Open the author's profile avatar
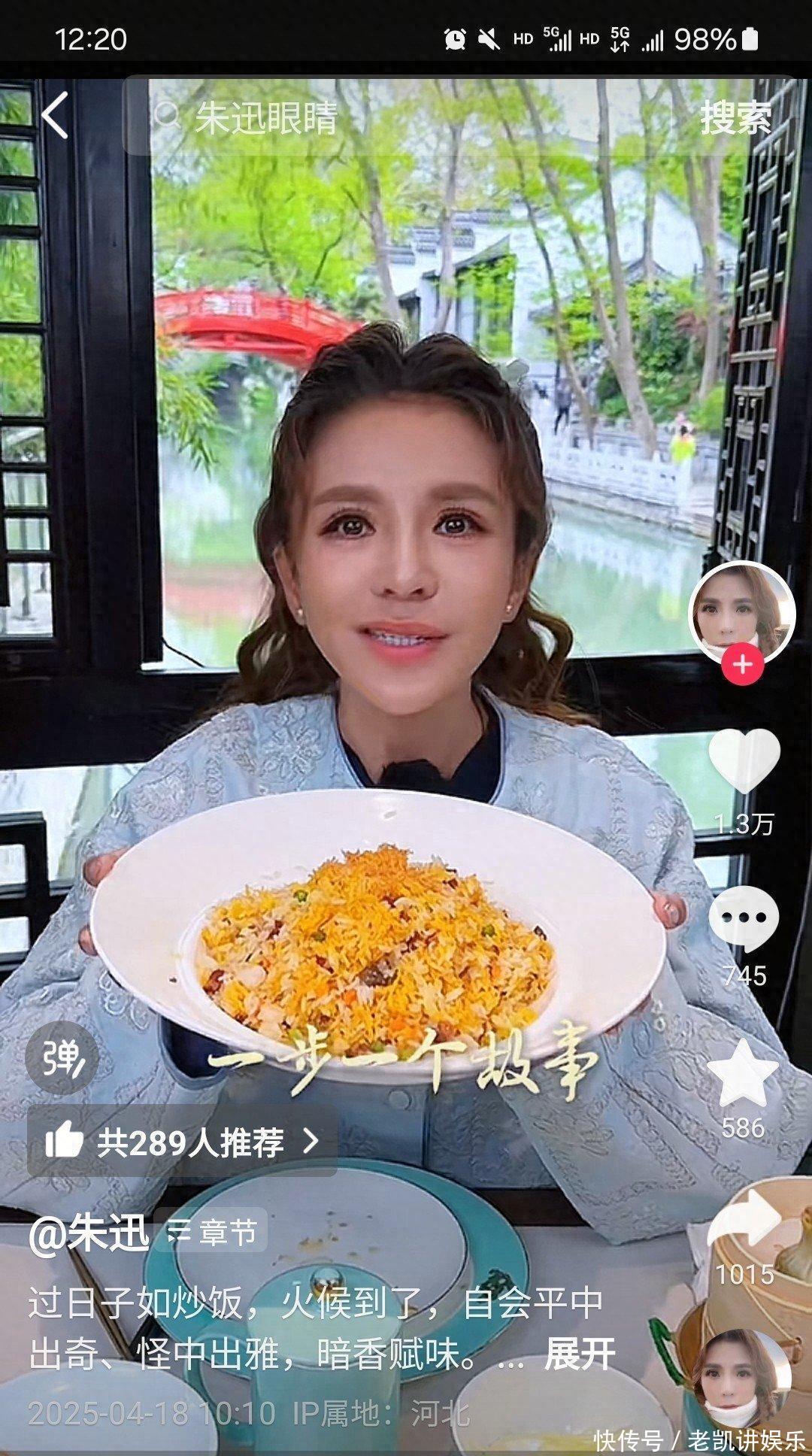812x1456 pixels. 741,611
